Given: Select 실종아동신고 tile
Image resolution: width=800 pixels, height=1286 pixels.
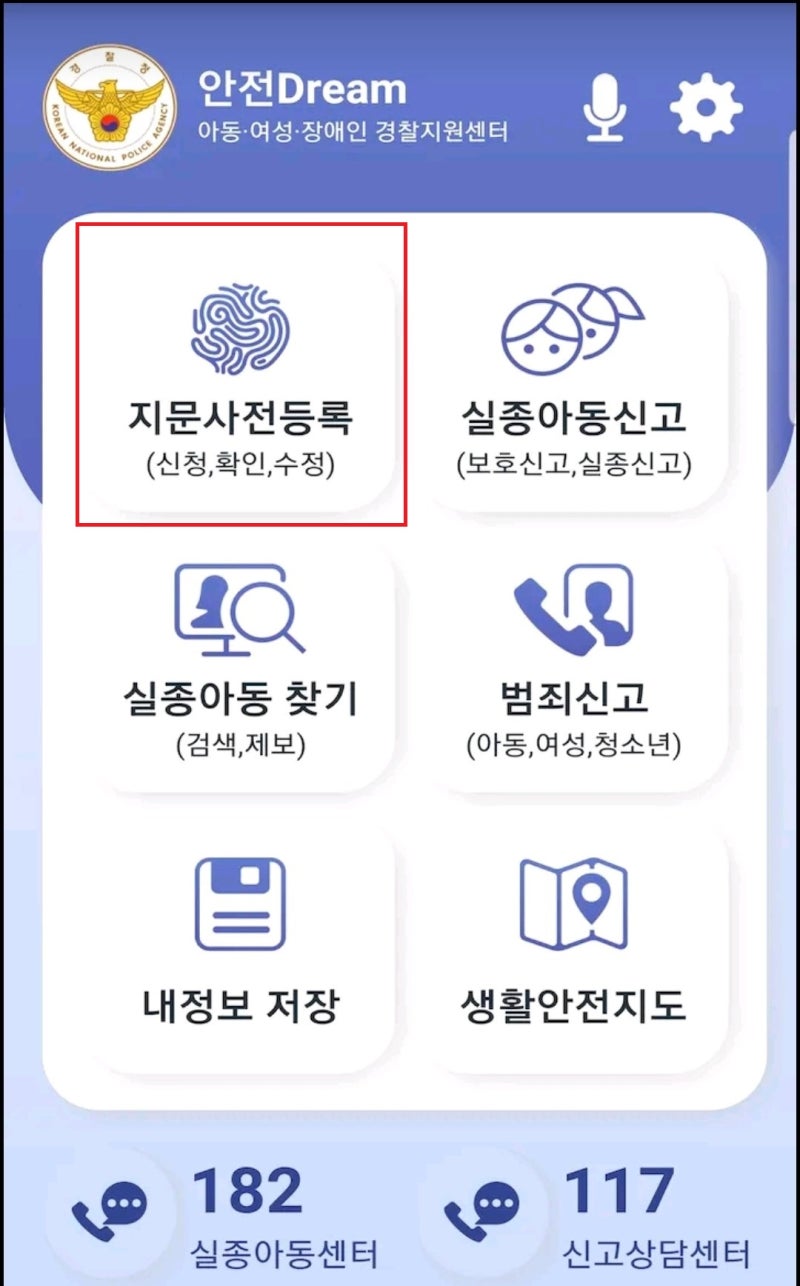Looking at the screenshot, I should (x=574, y=375).
